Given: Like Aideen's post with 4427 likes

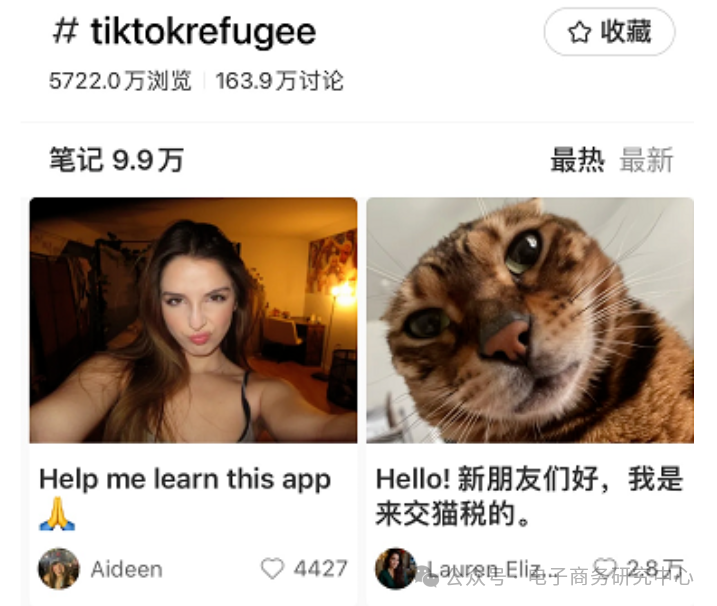Looking at the screenshot, I should tap(273, 569).
